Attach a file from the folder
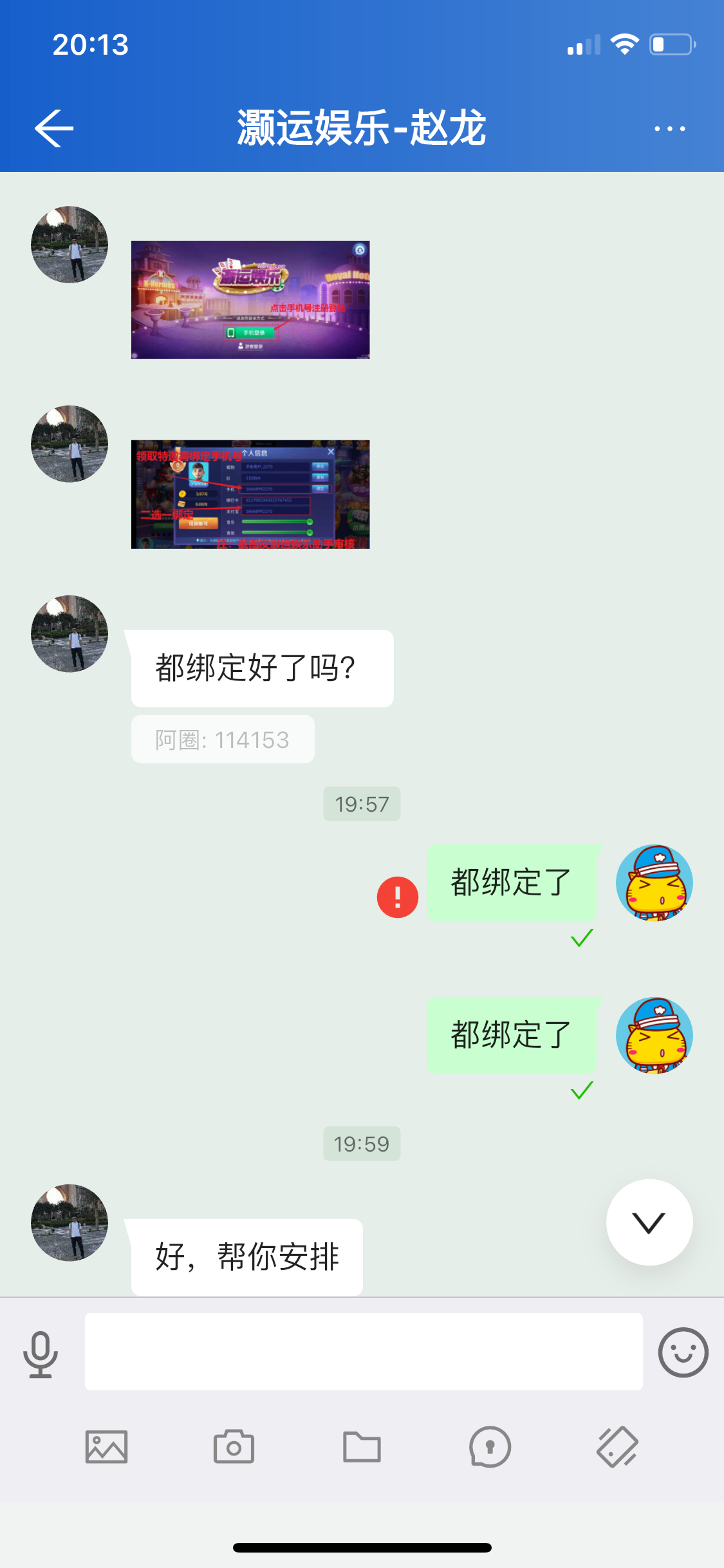724x1568 pixels. pos(362,1447)
